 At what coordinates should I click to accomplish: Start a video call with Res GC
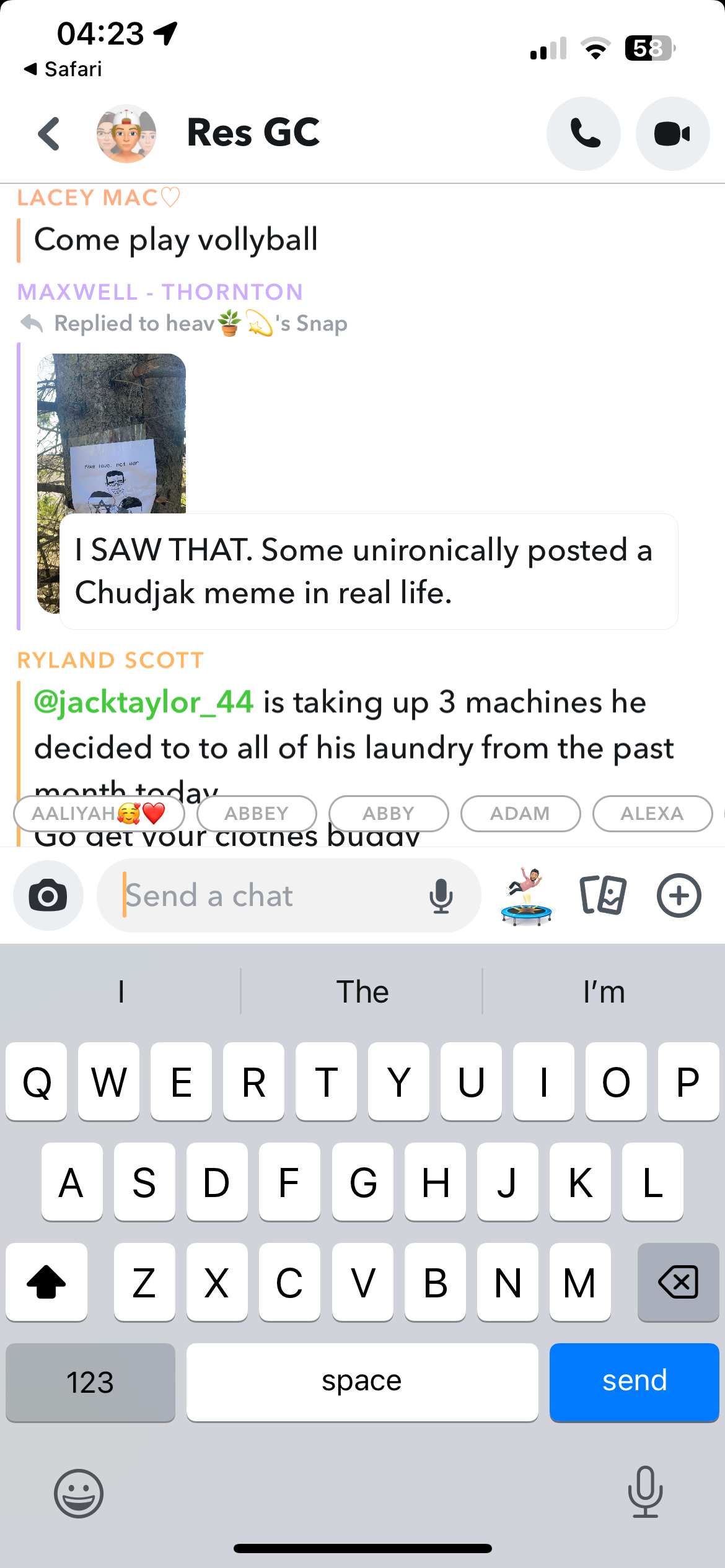[672, 134]
